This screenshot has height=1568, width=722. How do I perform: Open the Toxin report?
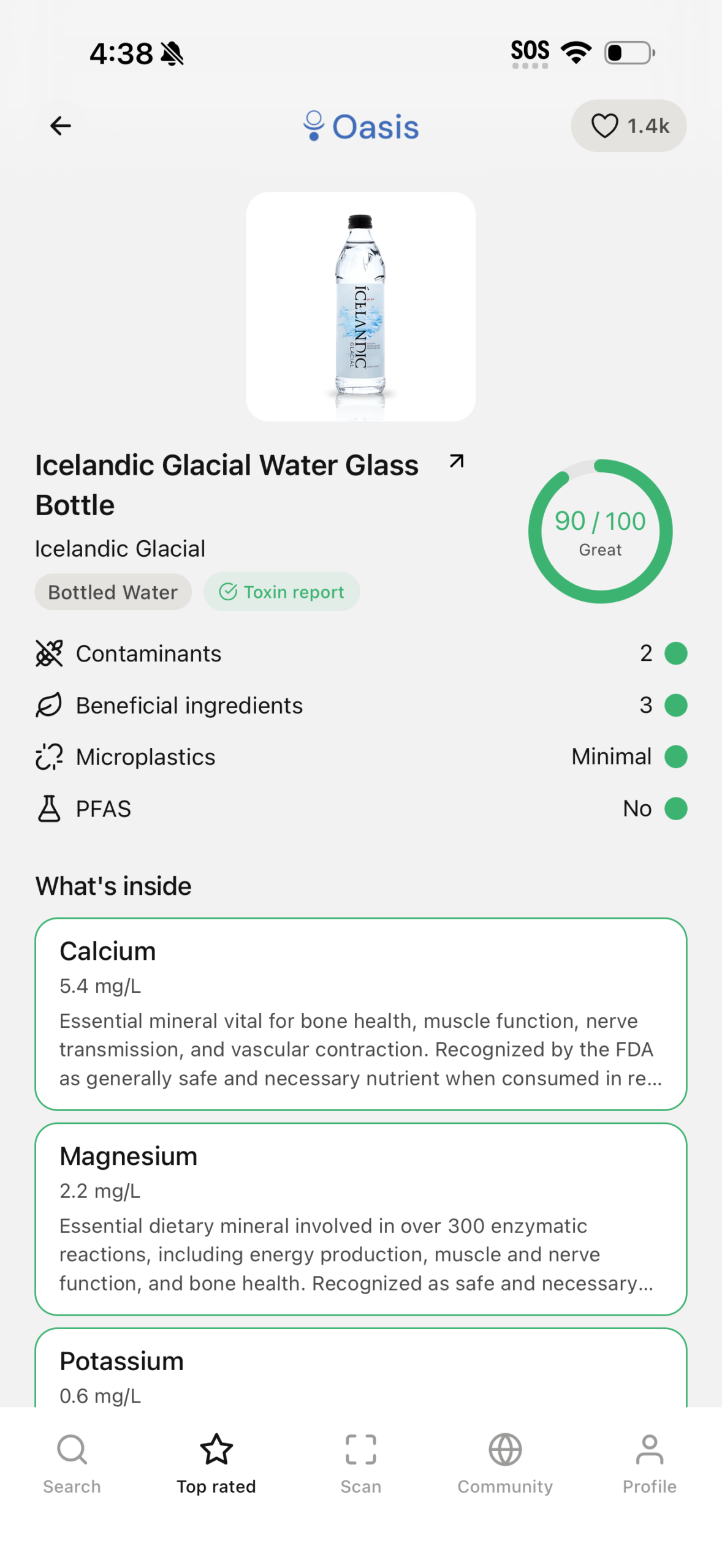(281, 592)
